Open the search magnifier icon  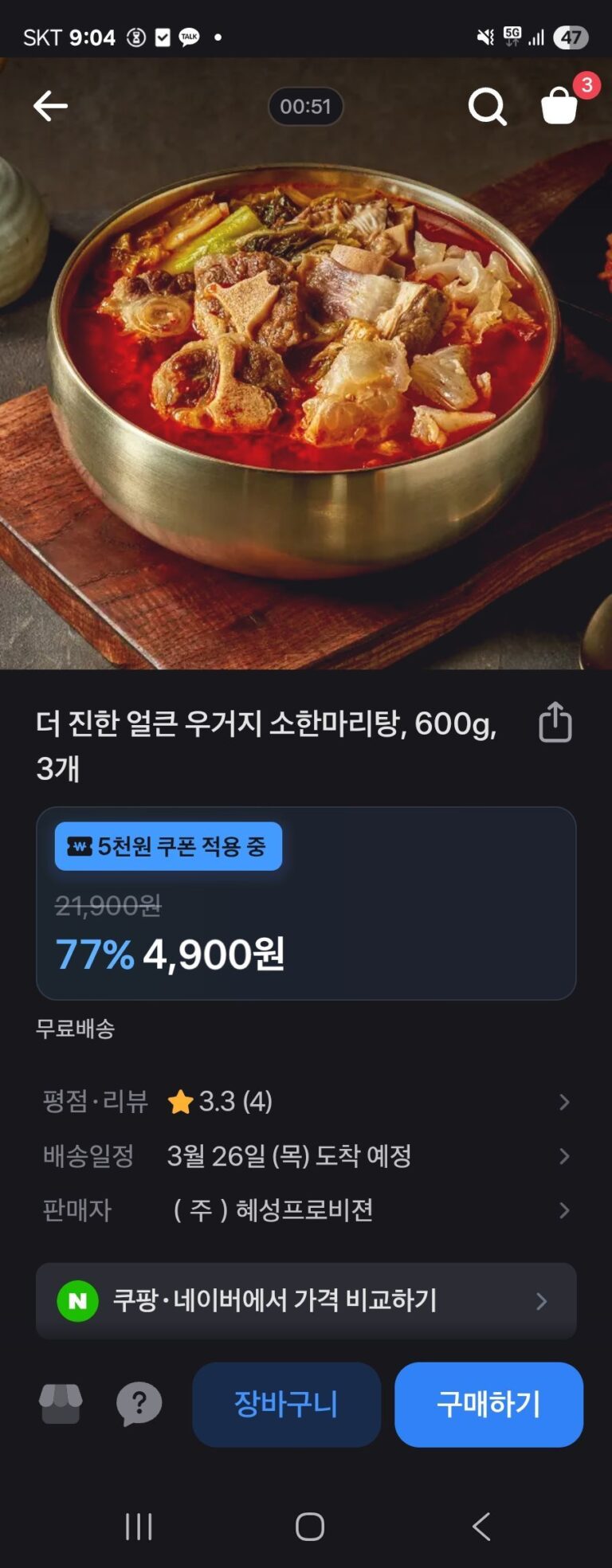[x=487, y=106]
